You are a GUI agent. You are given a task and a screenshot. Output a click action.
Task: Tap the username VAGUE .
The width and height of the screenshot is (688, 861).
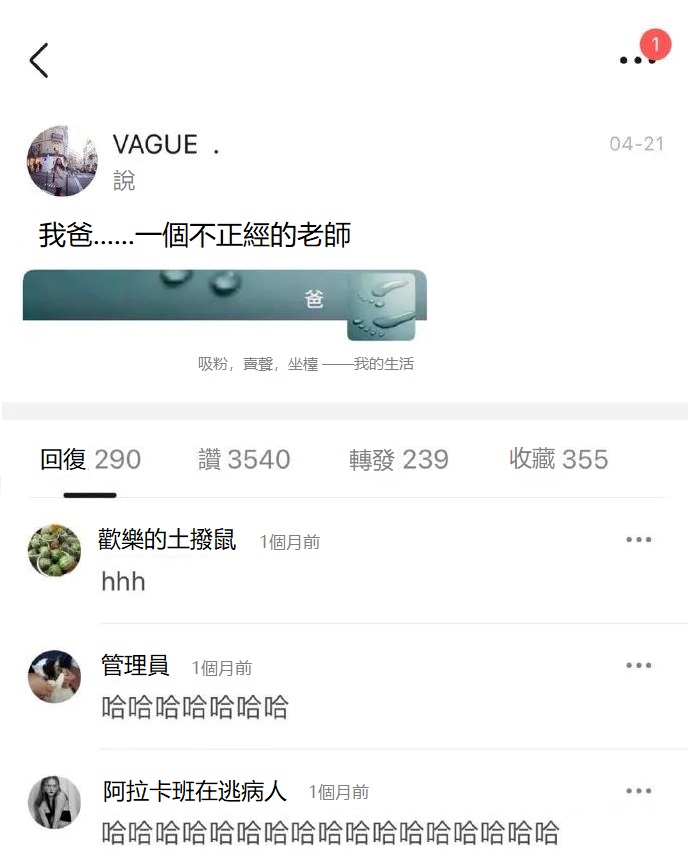(x=155, y=145)
